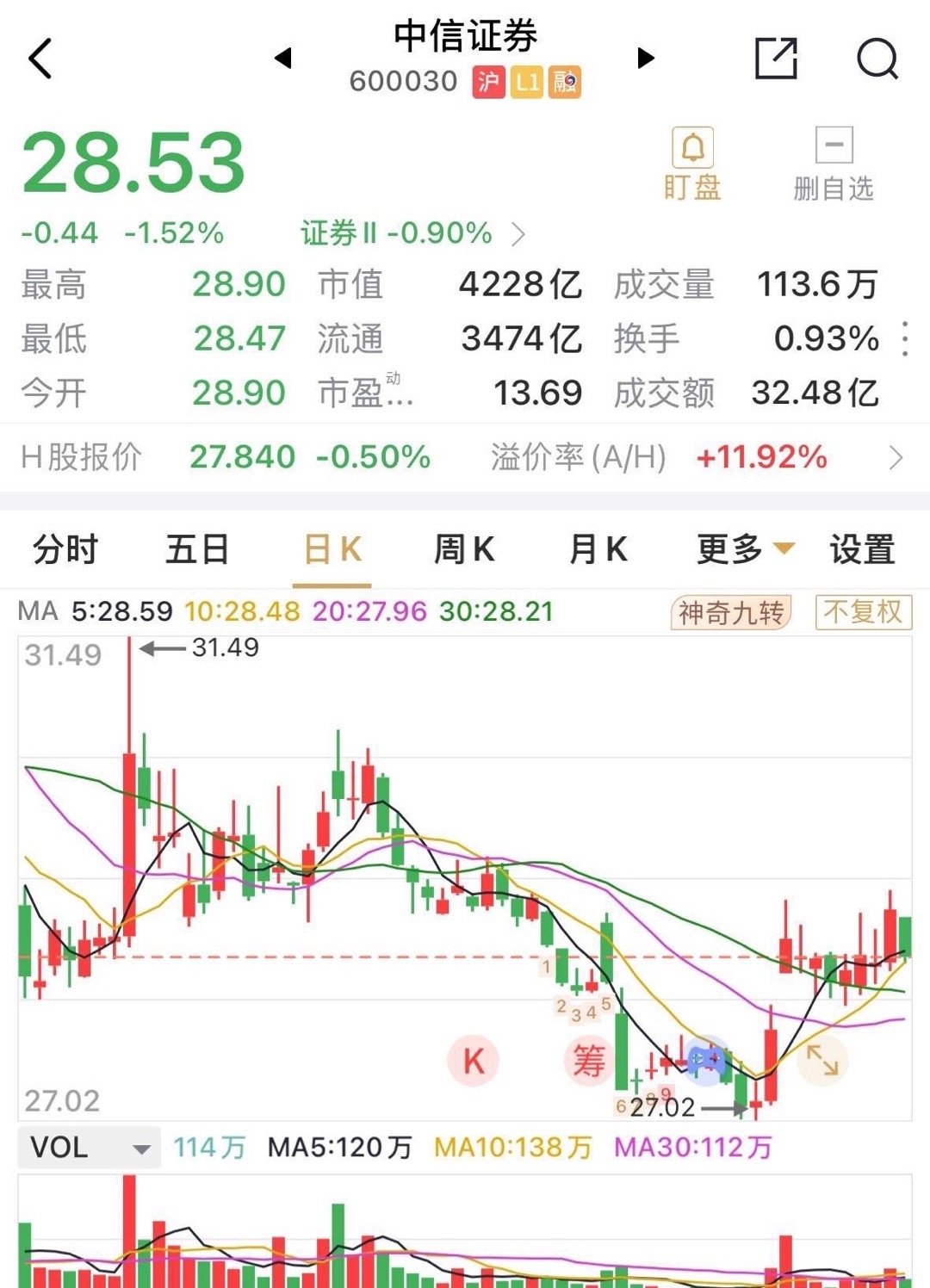
Task: Tap the vertical three-dot menu near 换手
Action: point(904,339)
